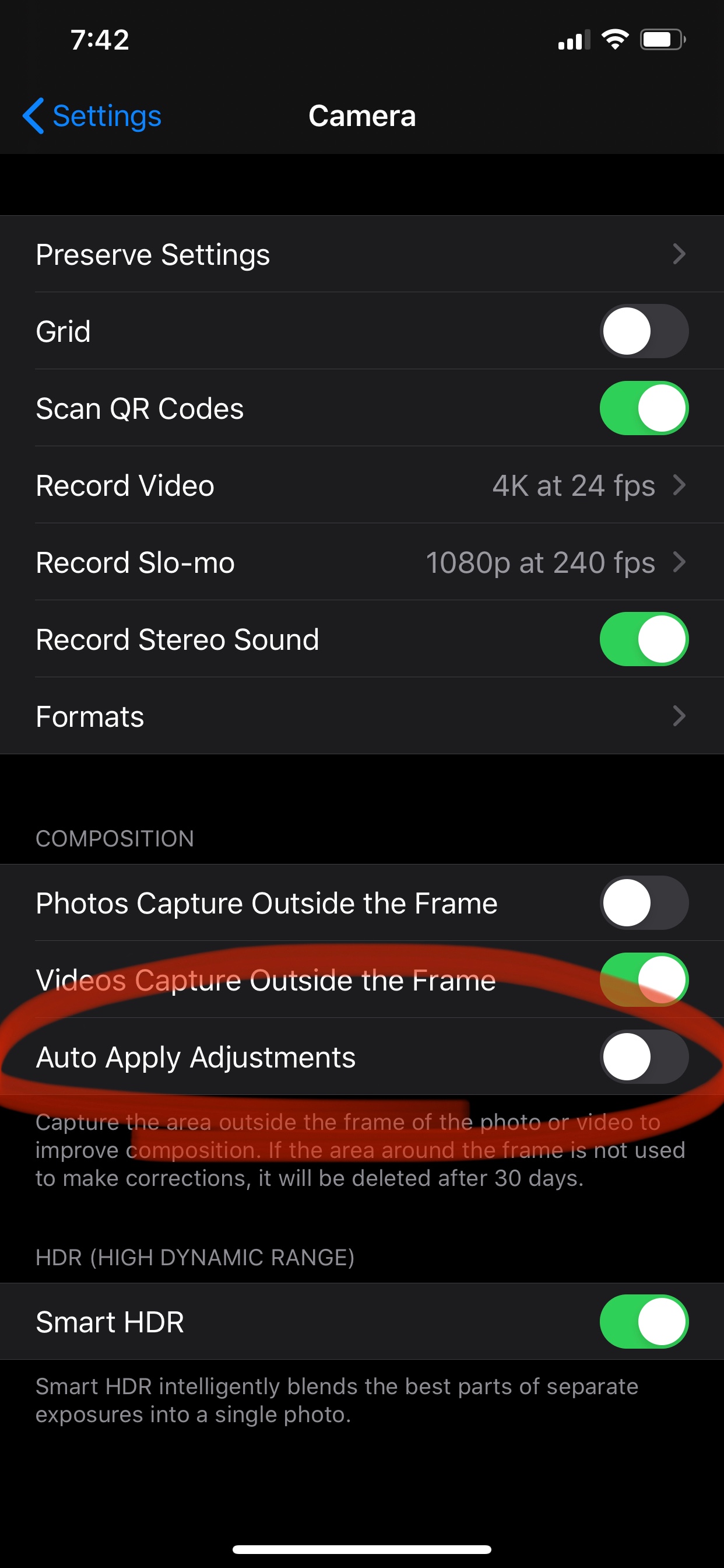Disable Videos Capture Outside the Frame

tap(644, 979)
